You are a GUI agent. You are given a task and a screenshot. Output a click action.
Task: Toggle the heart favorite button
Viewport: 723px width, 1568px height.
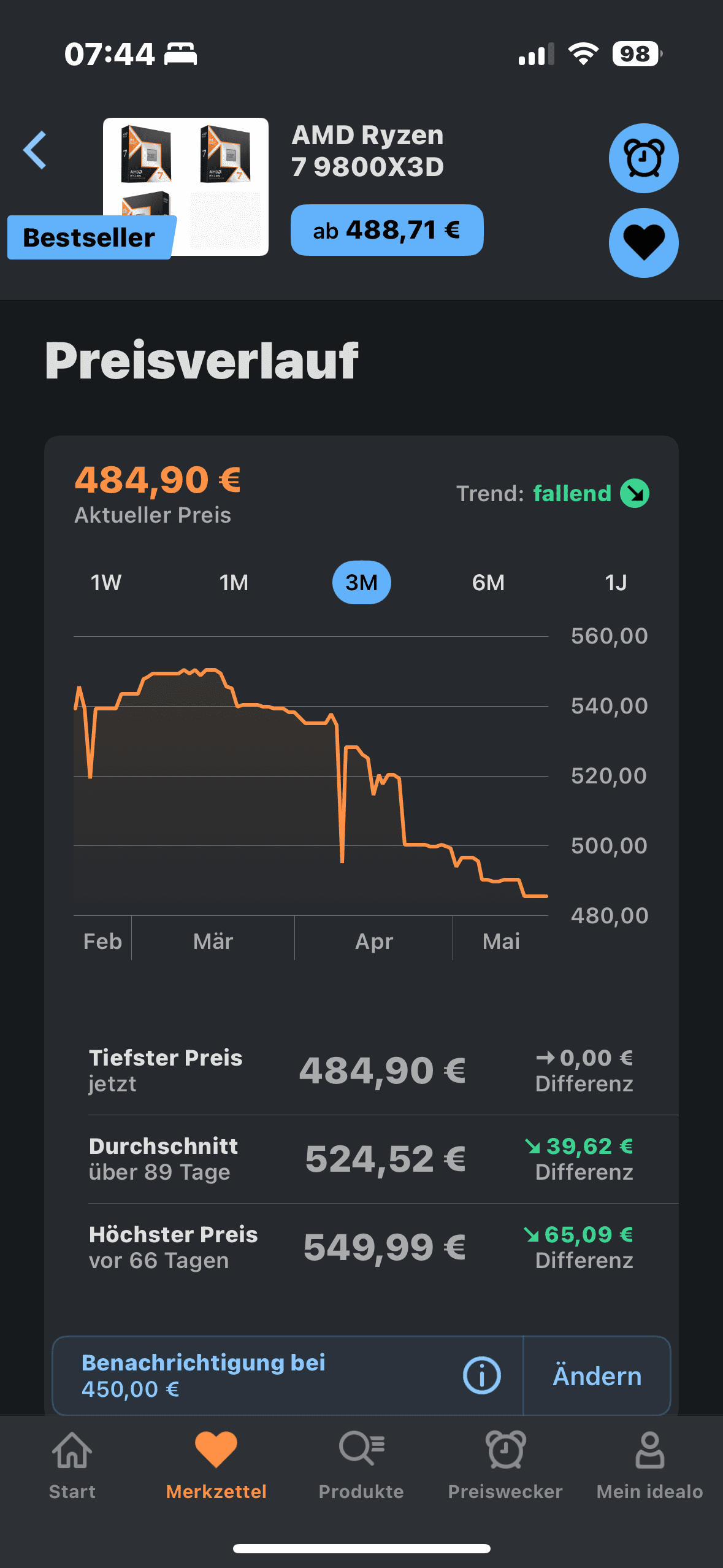[643, 243]
